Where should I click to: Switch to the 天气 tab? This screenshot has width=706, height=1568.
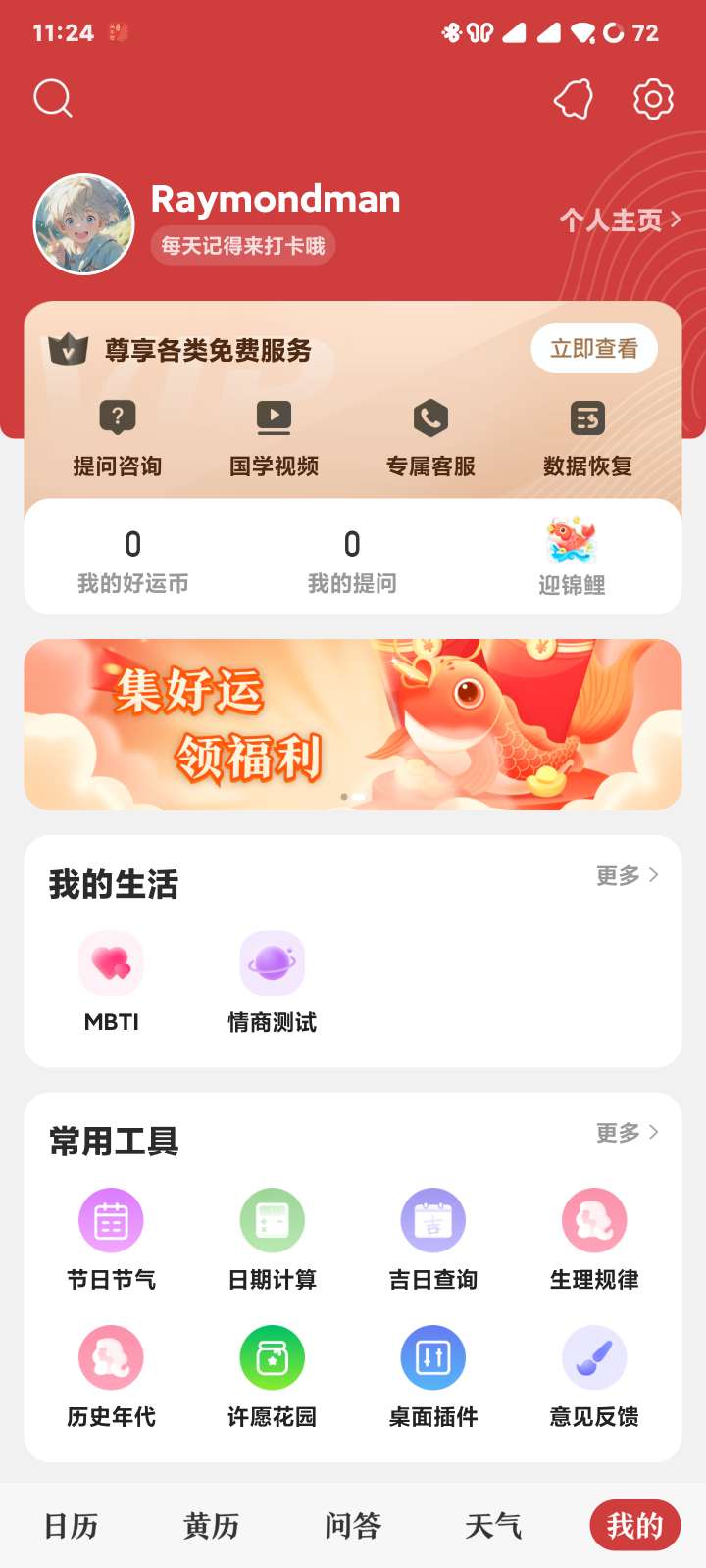click(493, 1525)
